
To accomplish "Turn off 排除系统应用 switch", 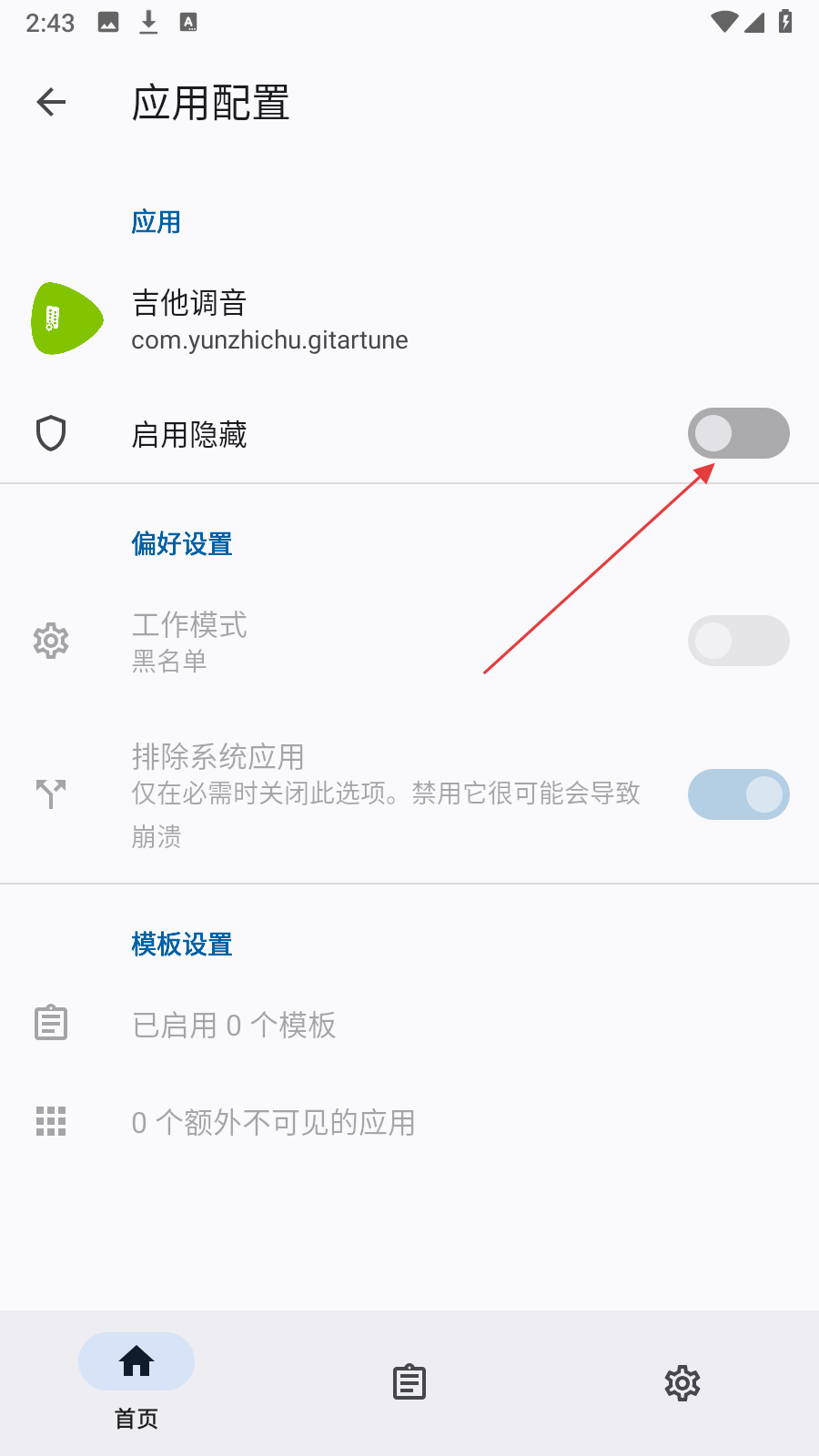I will coord(738,794).
